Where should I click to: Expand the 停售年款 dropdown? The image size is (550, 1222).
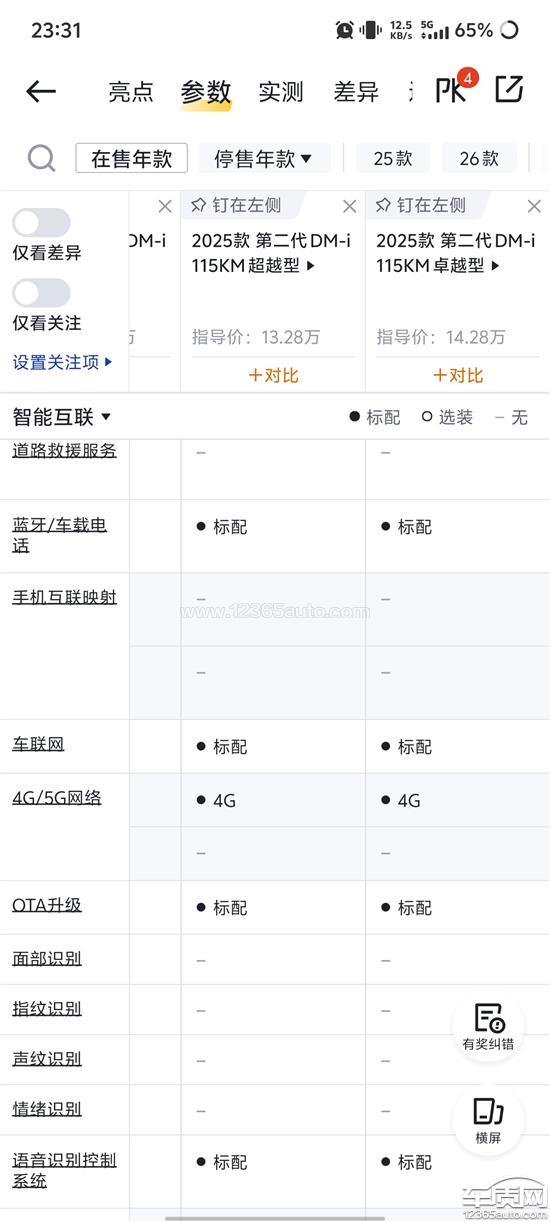coord(264,158)
